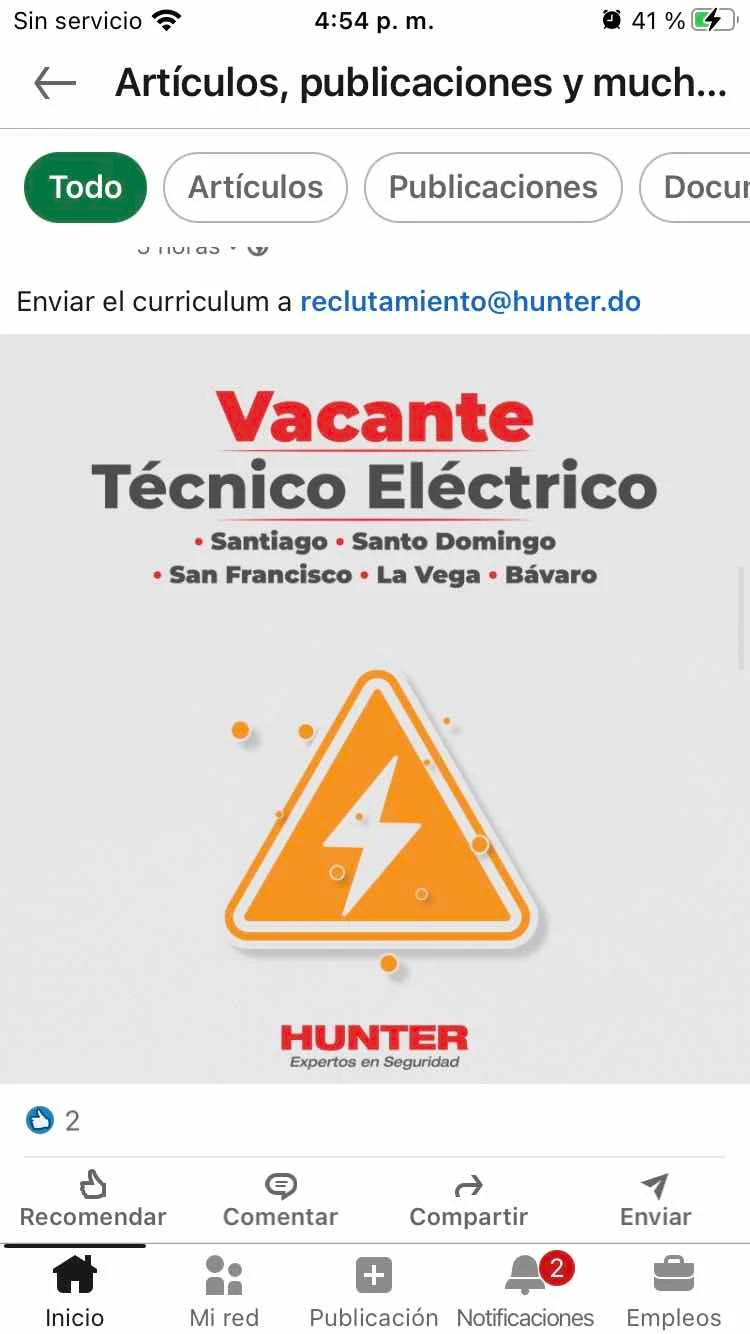Compartir the Hunter vacancy post
The image size is (750, 1334).
click(x=468, y=1200)
